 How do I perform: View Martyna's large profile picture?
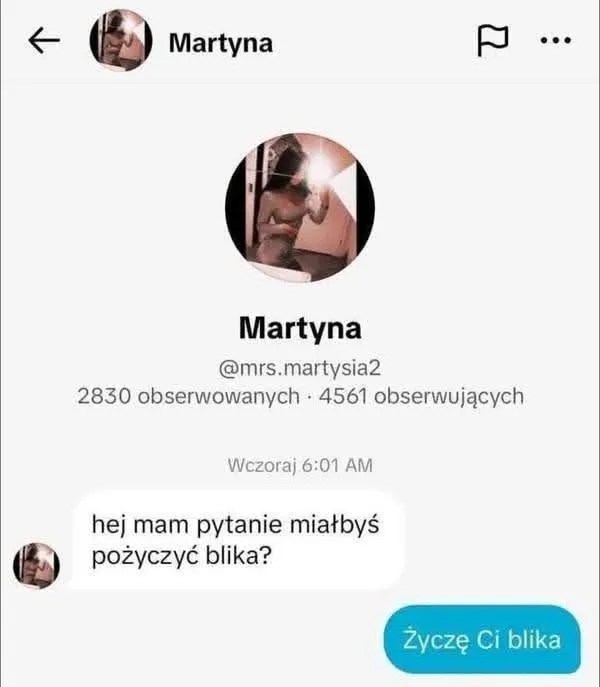(300, 208)
